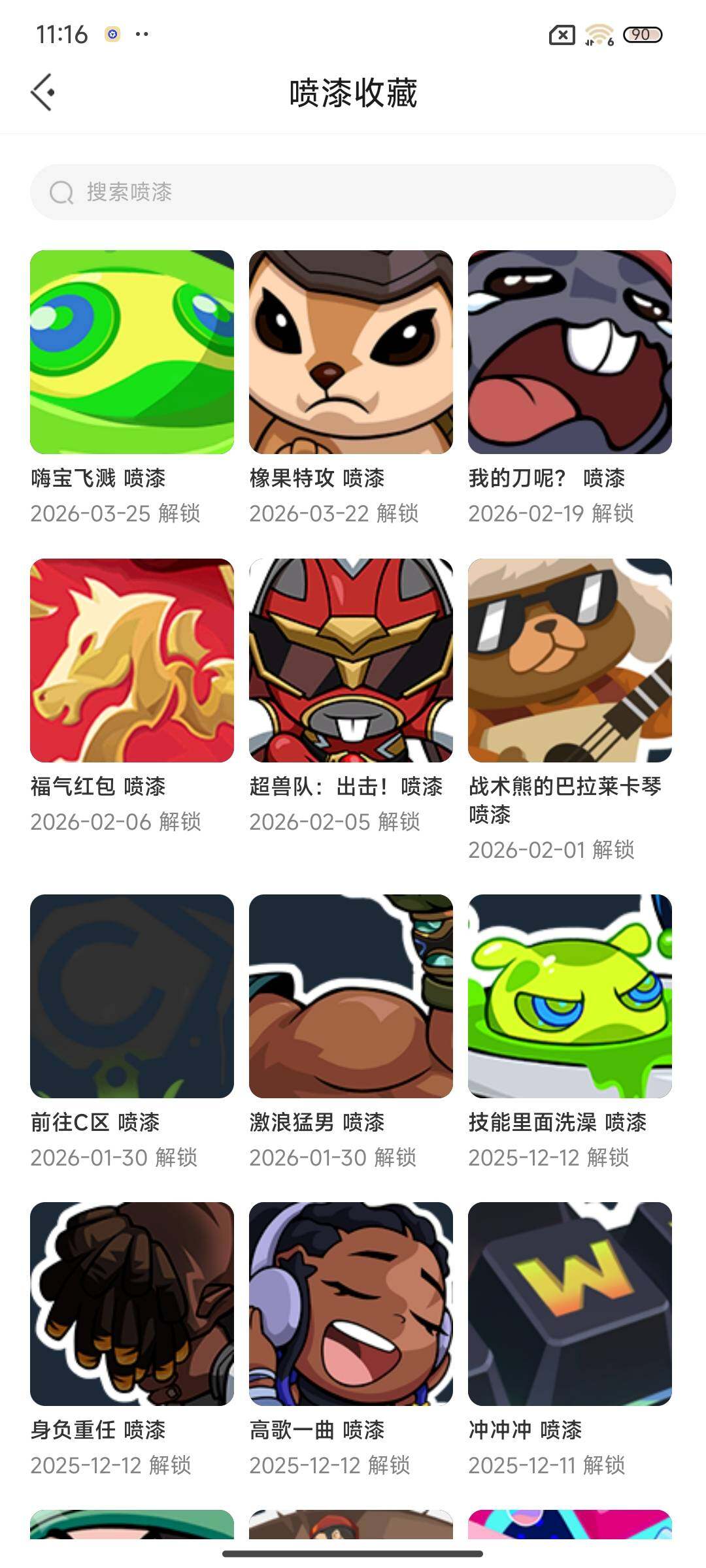Open the 前往C区 spray thumbnail
Image resolution: width=706 pixels, height=1568 pixels.
pos(131,998)
